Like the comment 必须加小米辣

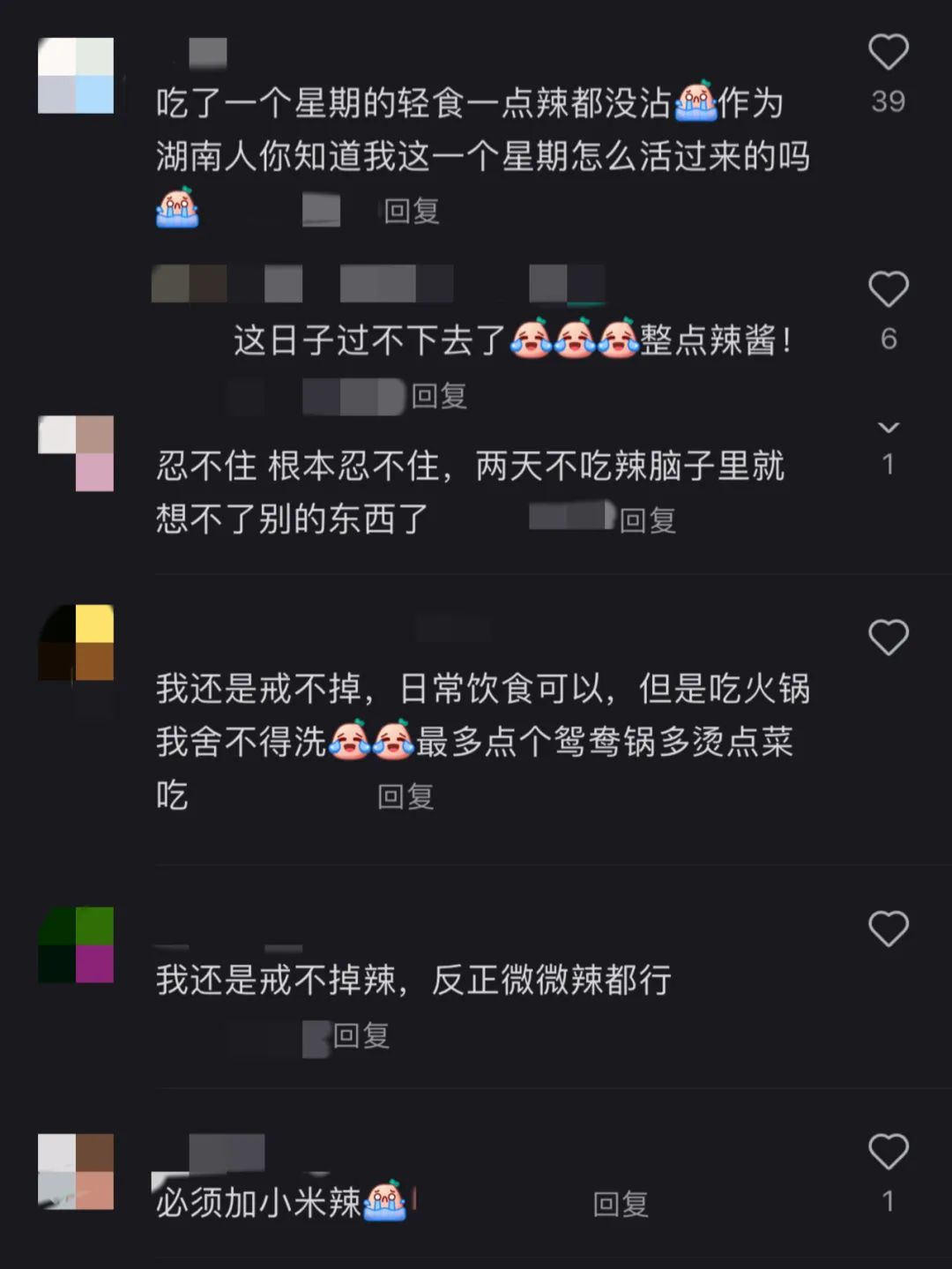coord(888,1152)
